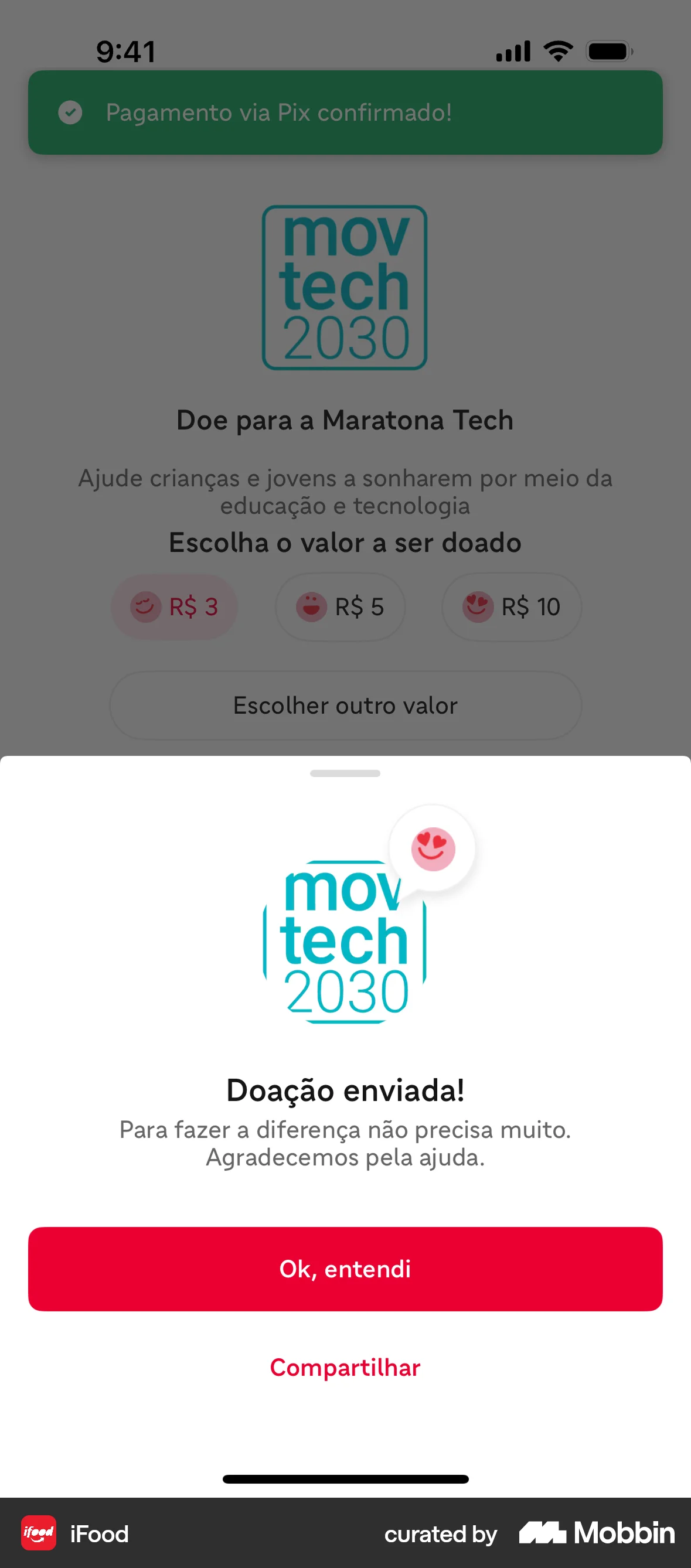Select the R$ 3 donation option
The image size is (691, 1568).
tap(173, 607)
